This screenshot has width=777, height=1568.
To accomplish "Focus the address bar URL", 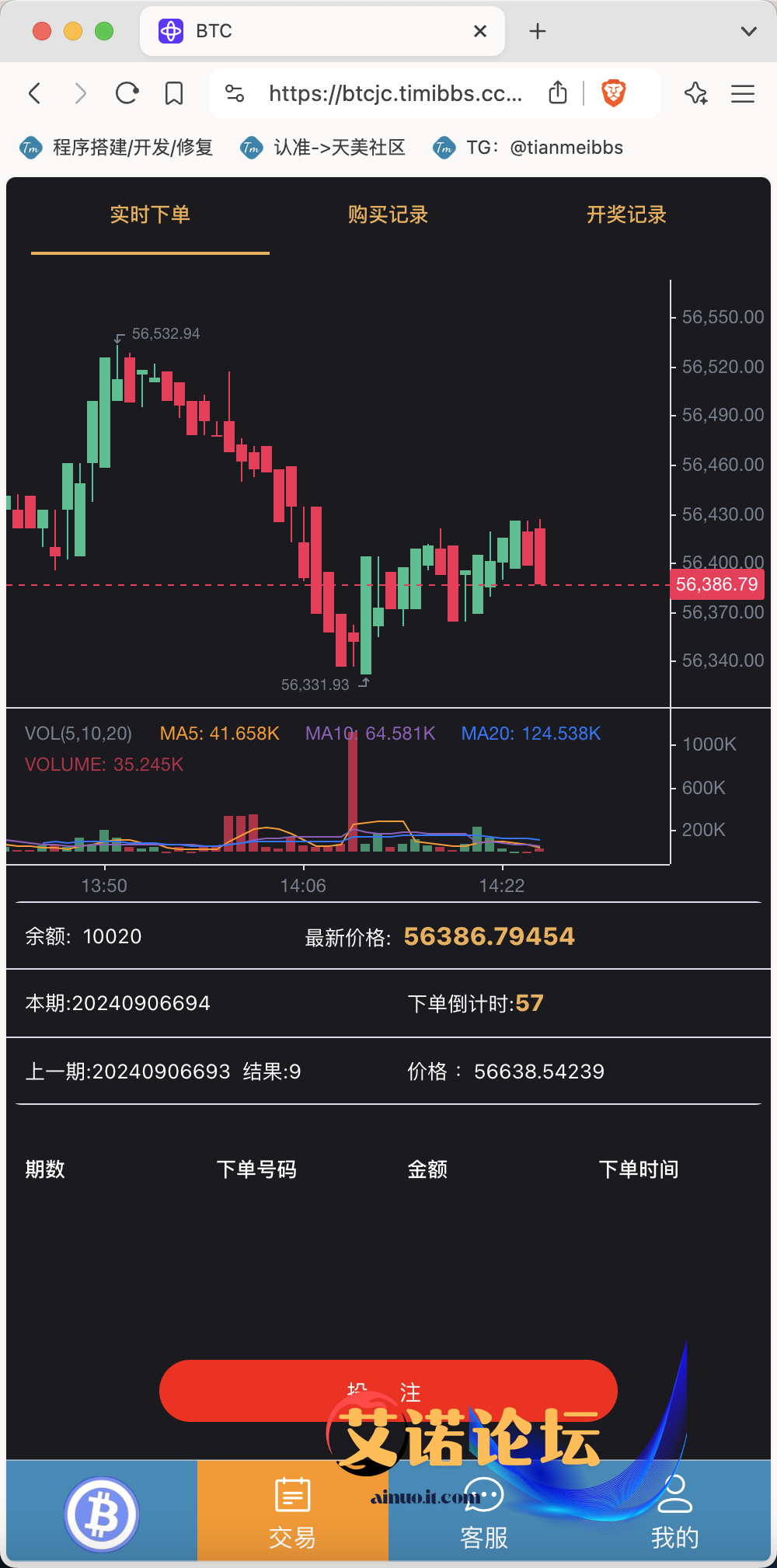I will tap(395, 94).
